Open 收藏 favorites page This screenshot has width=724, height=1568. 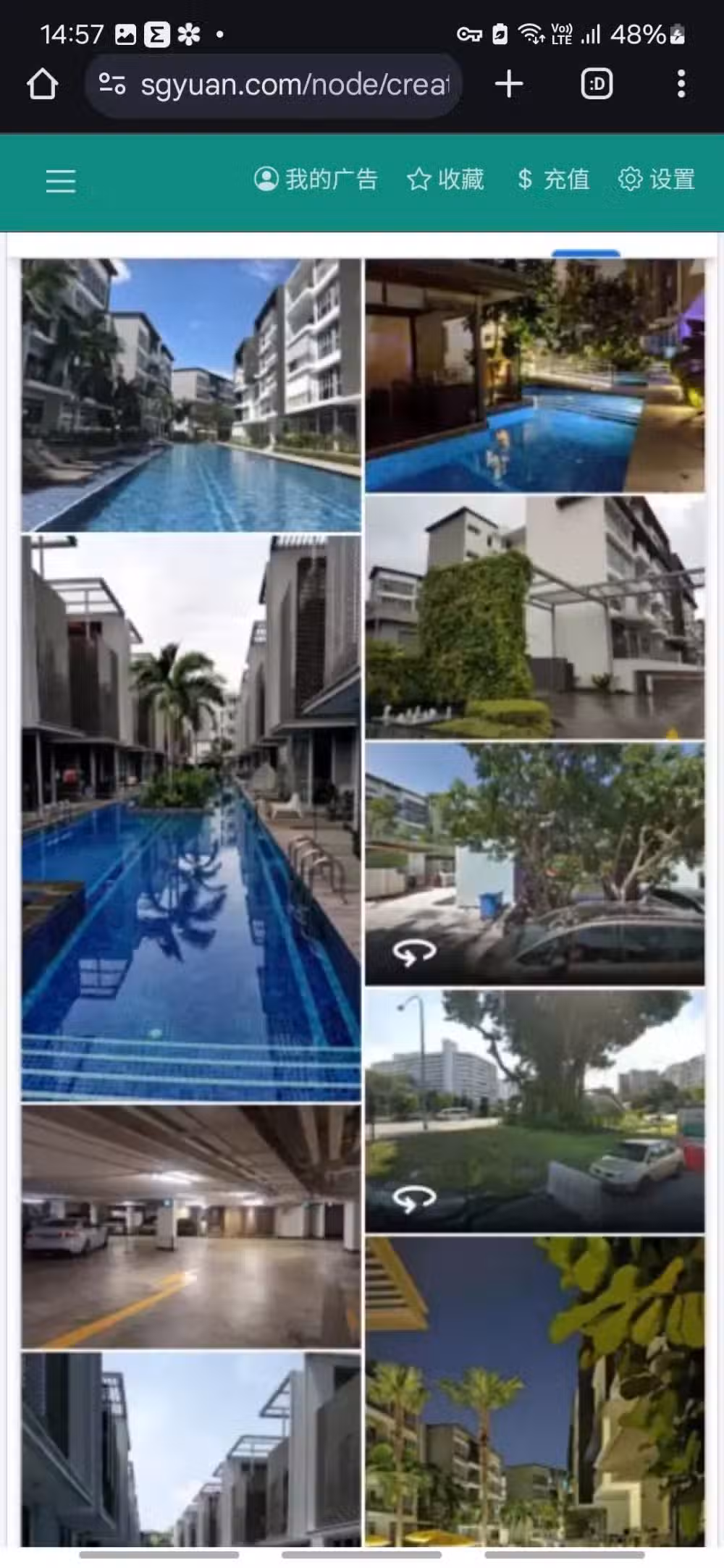pyautogui.click(x=445, y=180)
